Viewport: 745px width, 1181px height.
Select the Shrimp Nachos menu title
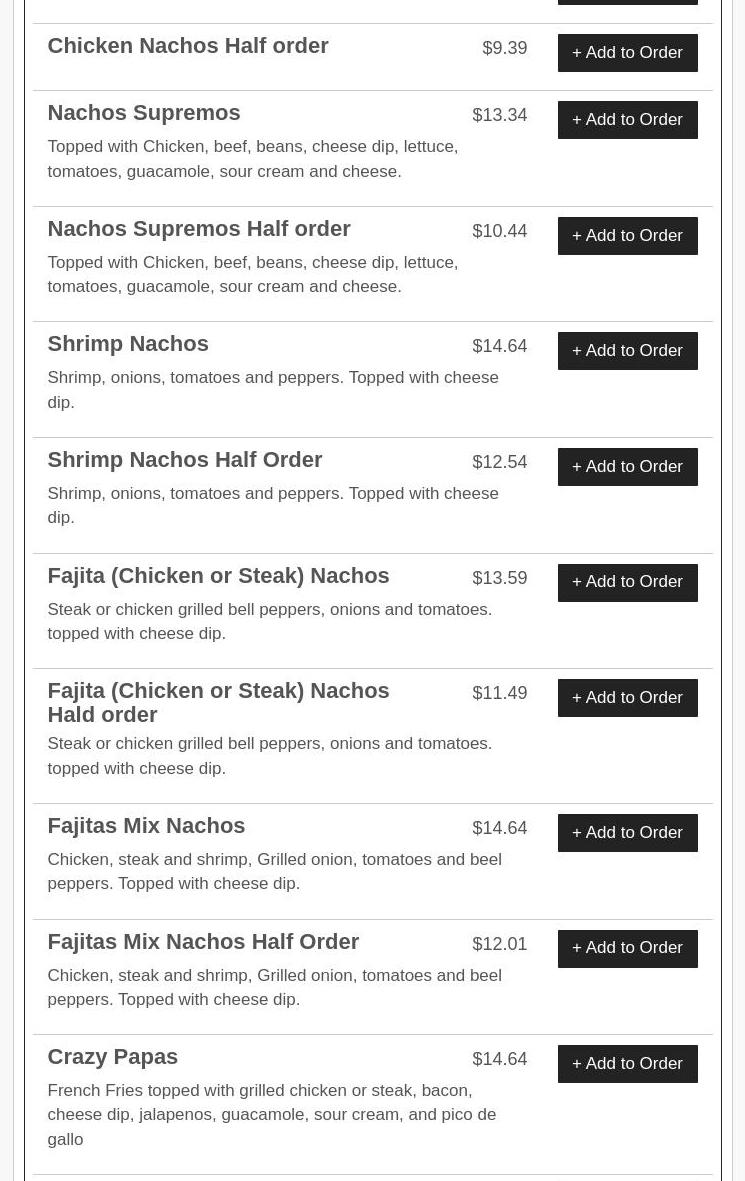[x=127, y=343]
